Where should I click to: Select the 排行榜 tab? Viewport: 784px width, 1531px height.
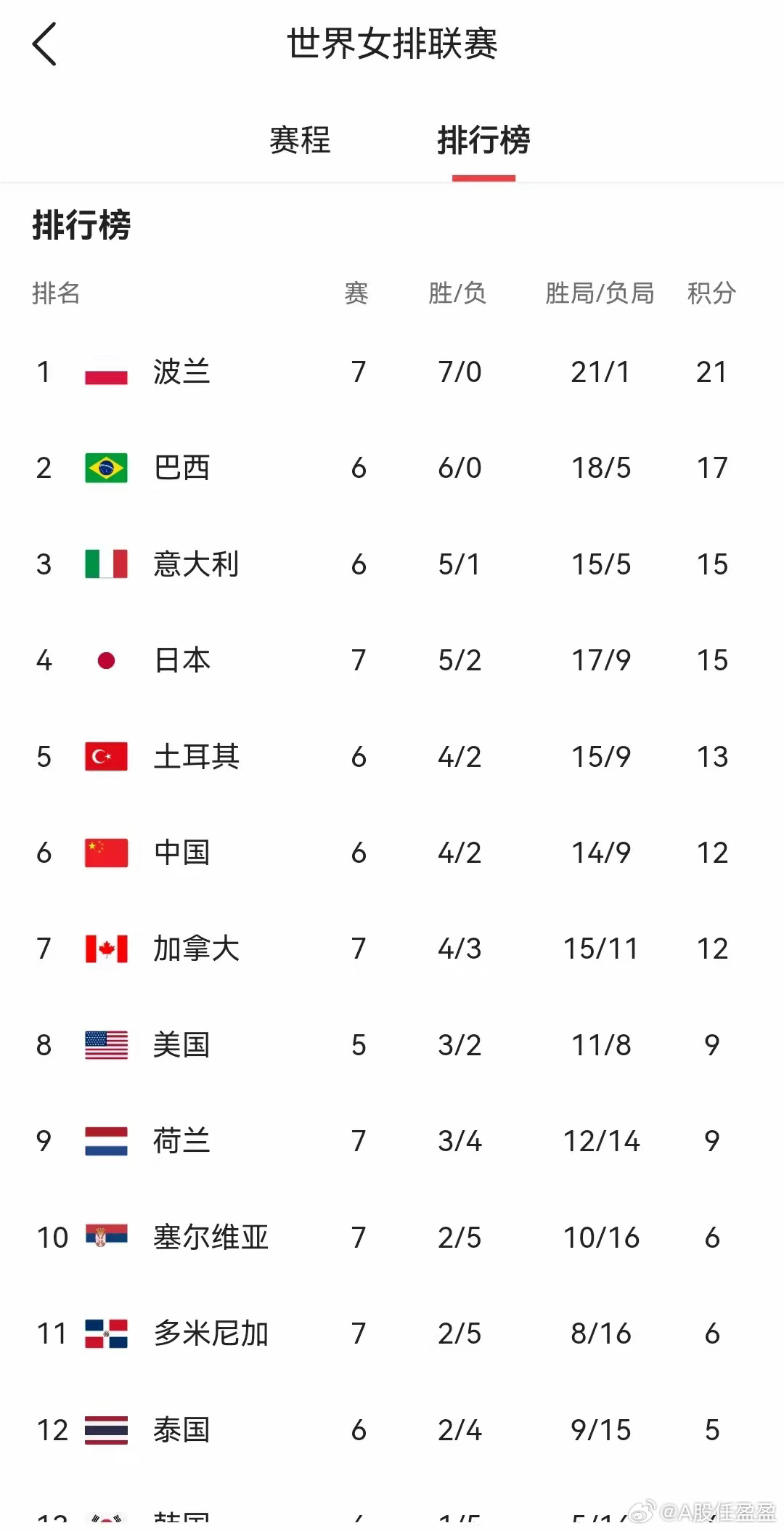pyautogui.click(x=483, y=139)
